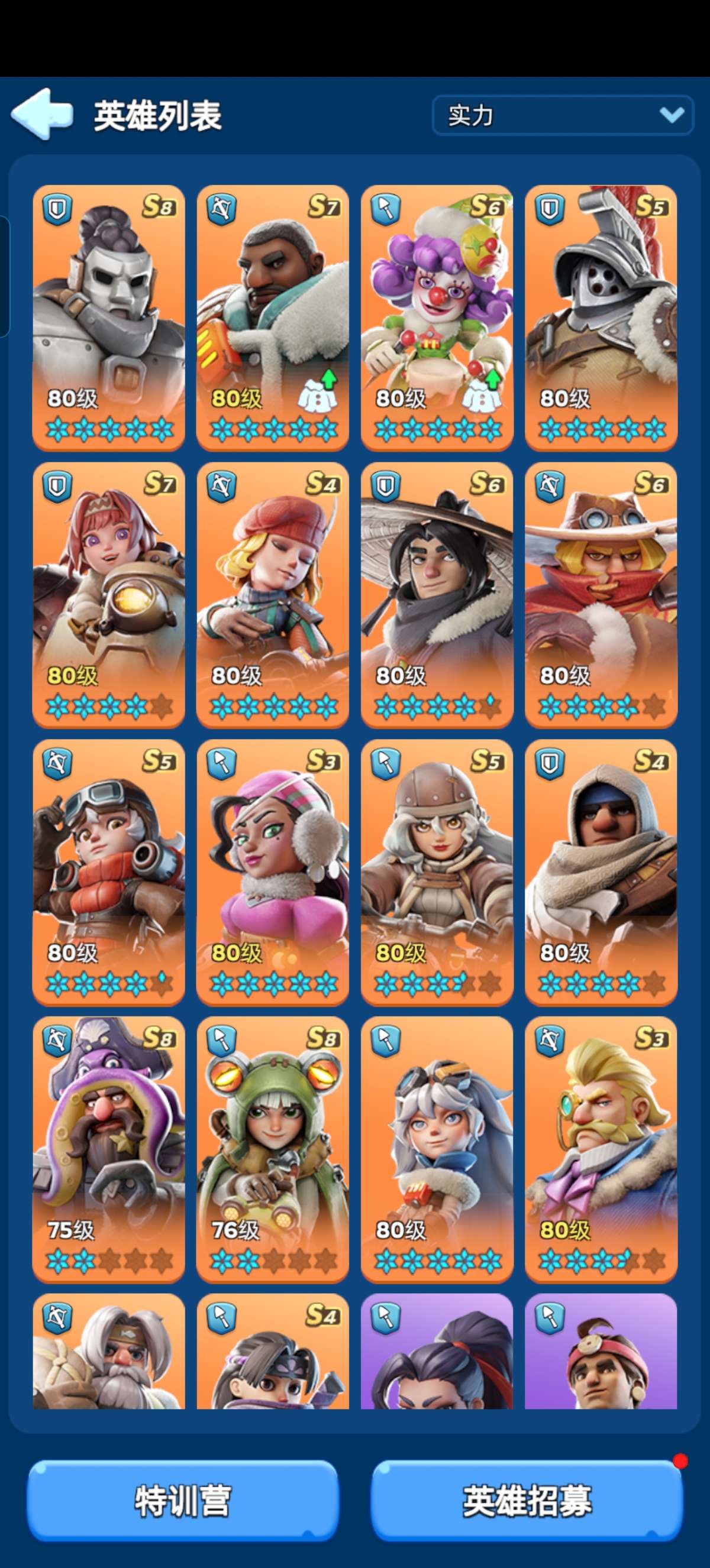Select the masked armored S8 hero card

point(108,316)
